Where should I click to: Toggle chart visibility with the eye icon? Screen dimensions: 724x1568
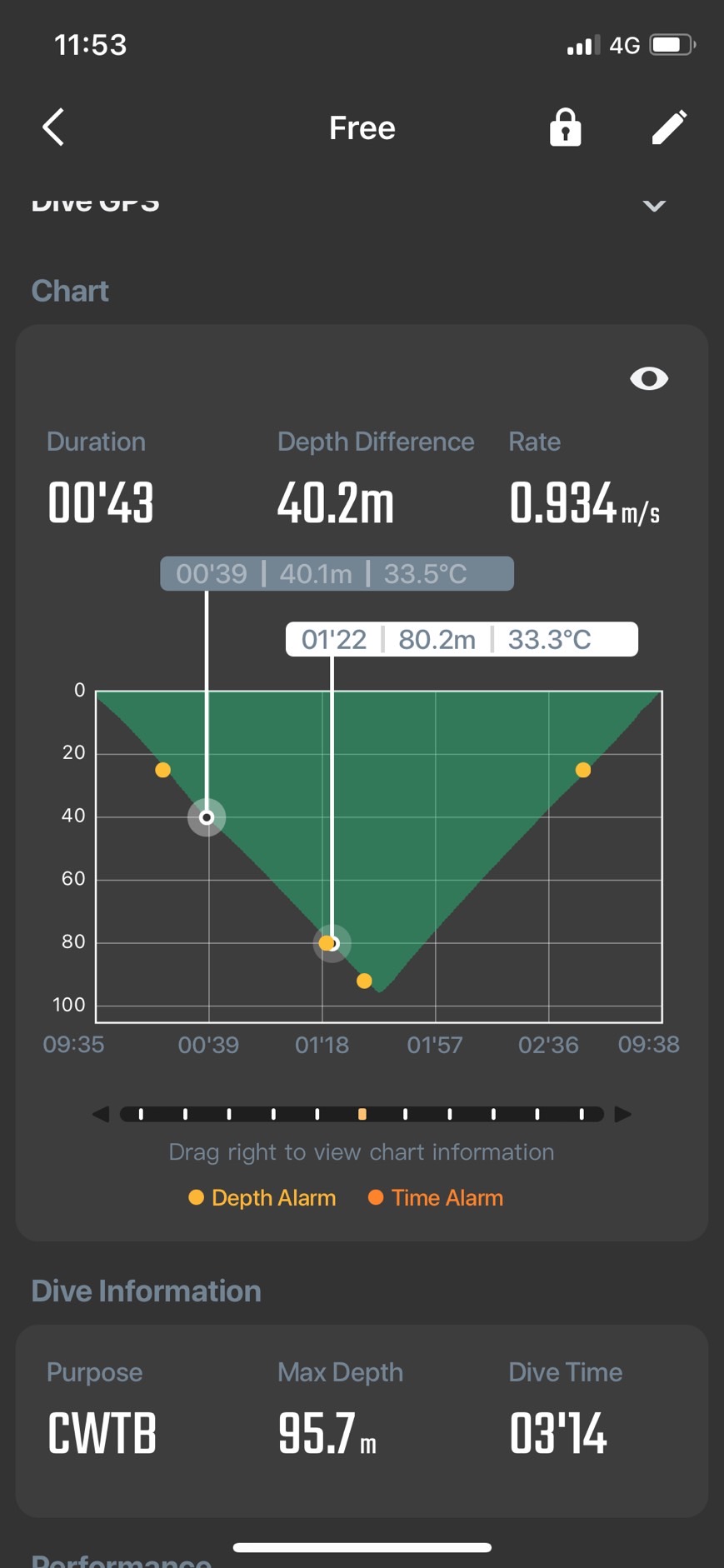coord(649,378)
